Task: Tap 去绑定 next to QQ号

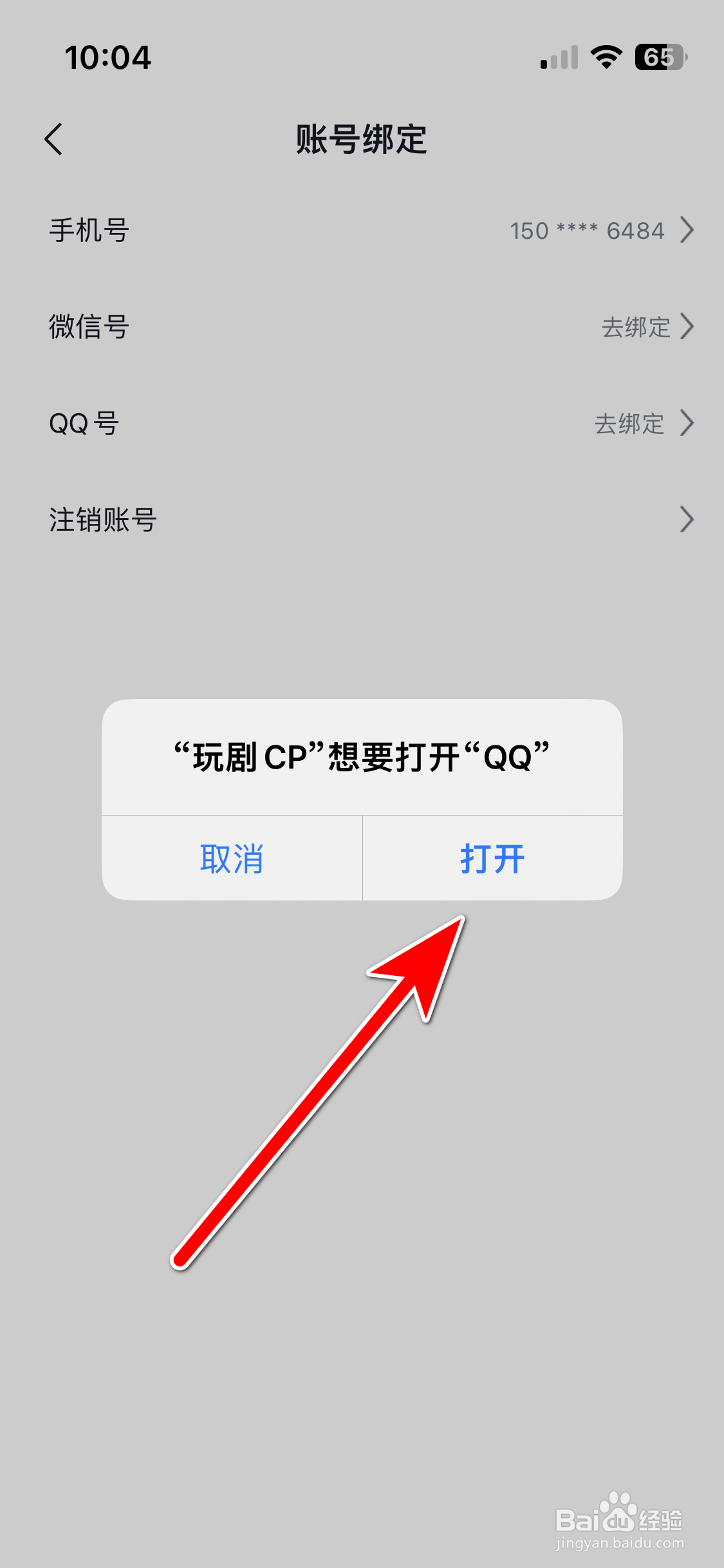Action: click(629, 423)
